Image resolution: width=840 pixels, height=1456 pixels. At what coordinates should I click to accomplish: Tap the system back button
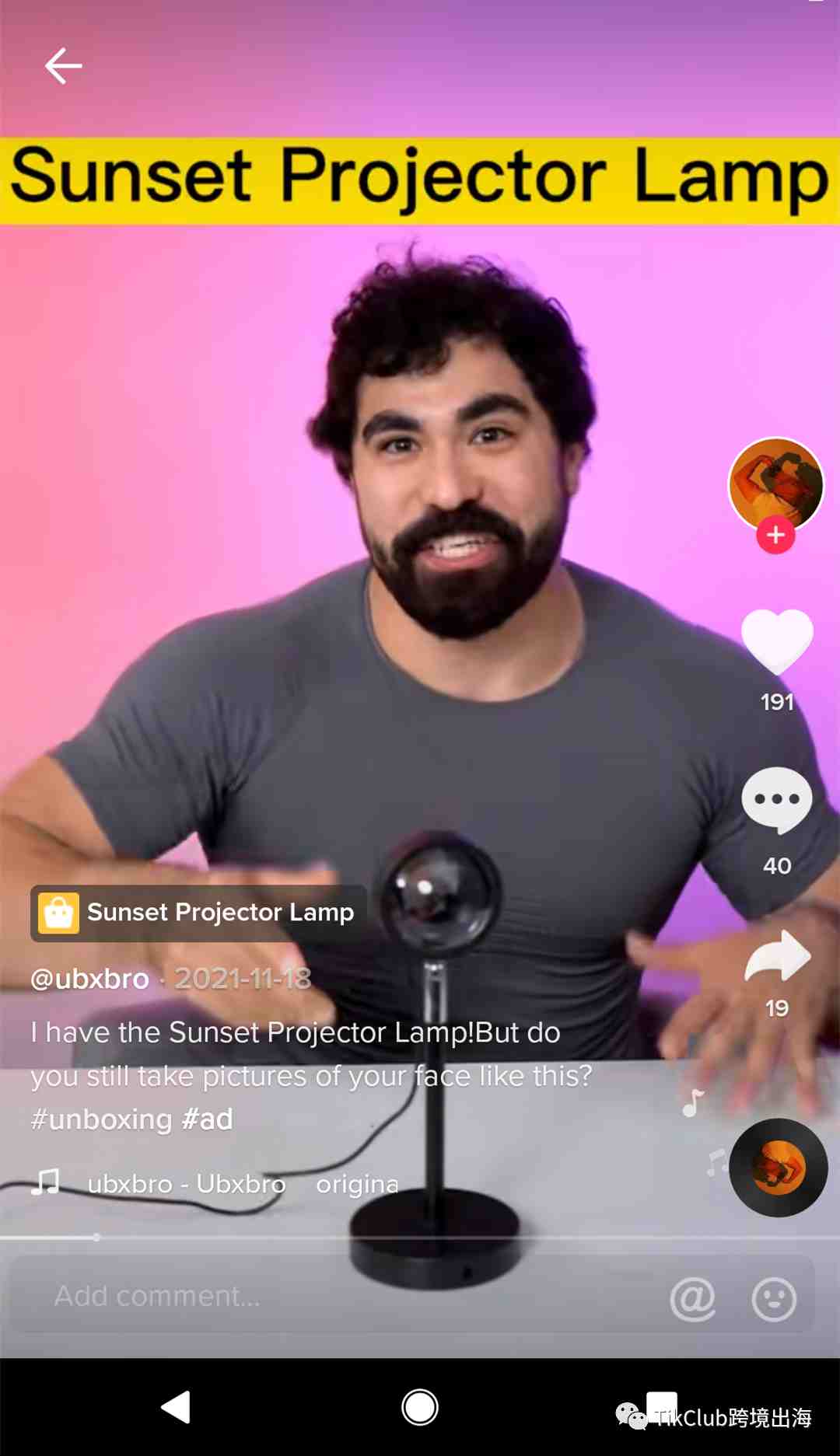176,1407
